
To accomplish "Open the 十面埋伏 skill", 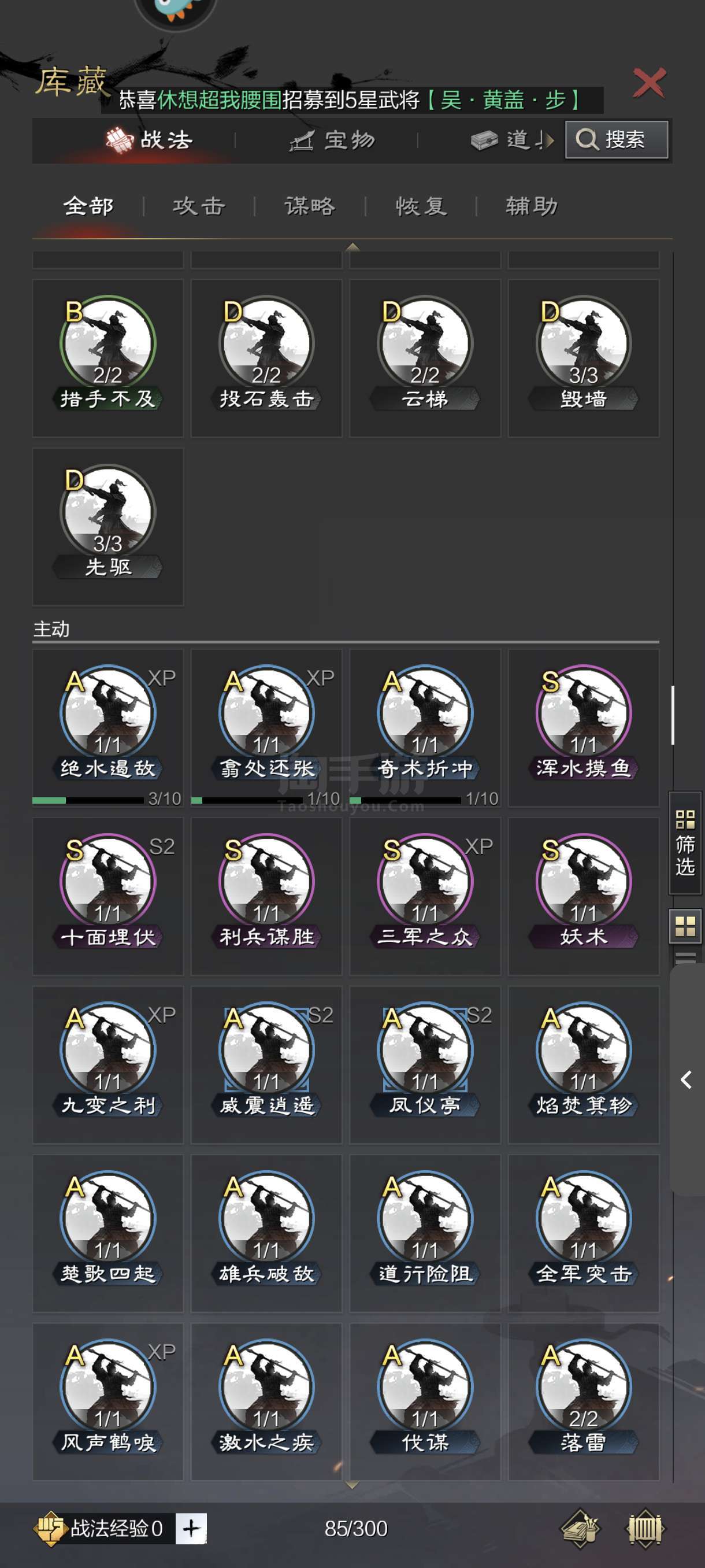I will (x=107, y=896).
